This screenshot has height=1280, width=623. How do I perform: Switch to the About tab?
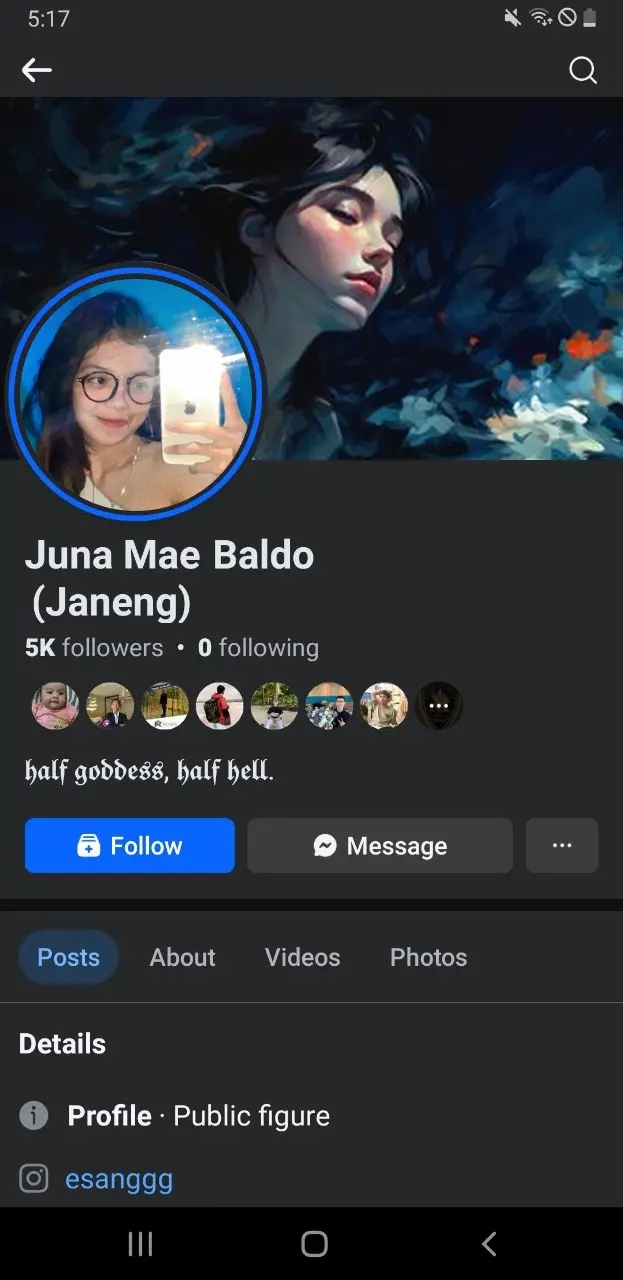(183, 957)
